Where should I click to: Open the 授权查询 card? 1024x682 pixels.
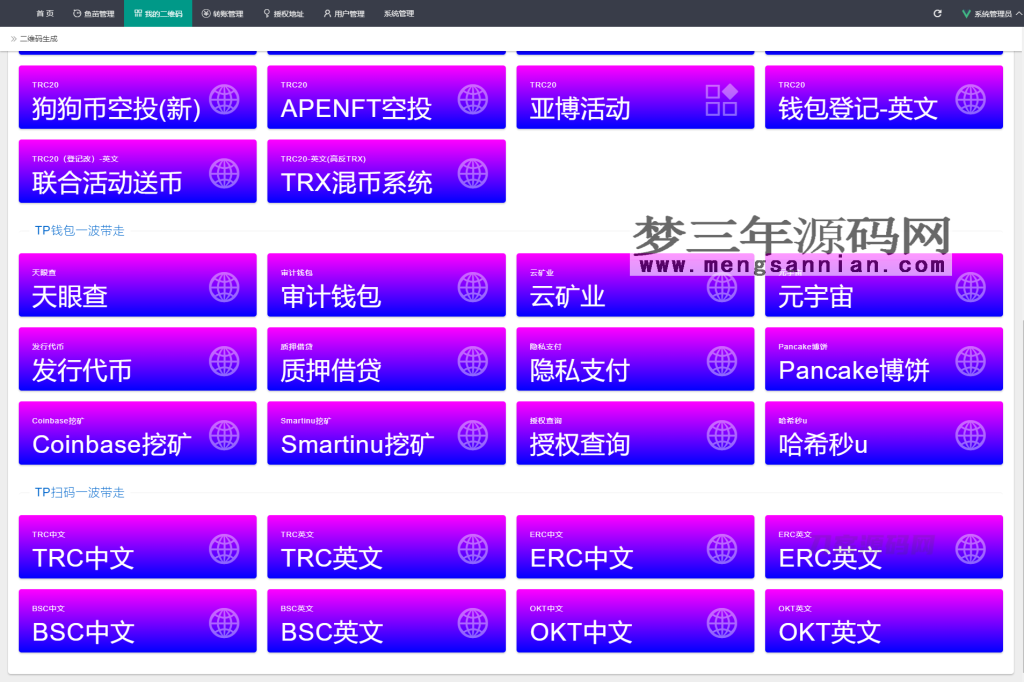[x=635, y=434]
